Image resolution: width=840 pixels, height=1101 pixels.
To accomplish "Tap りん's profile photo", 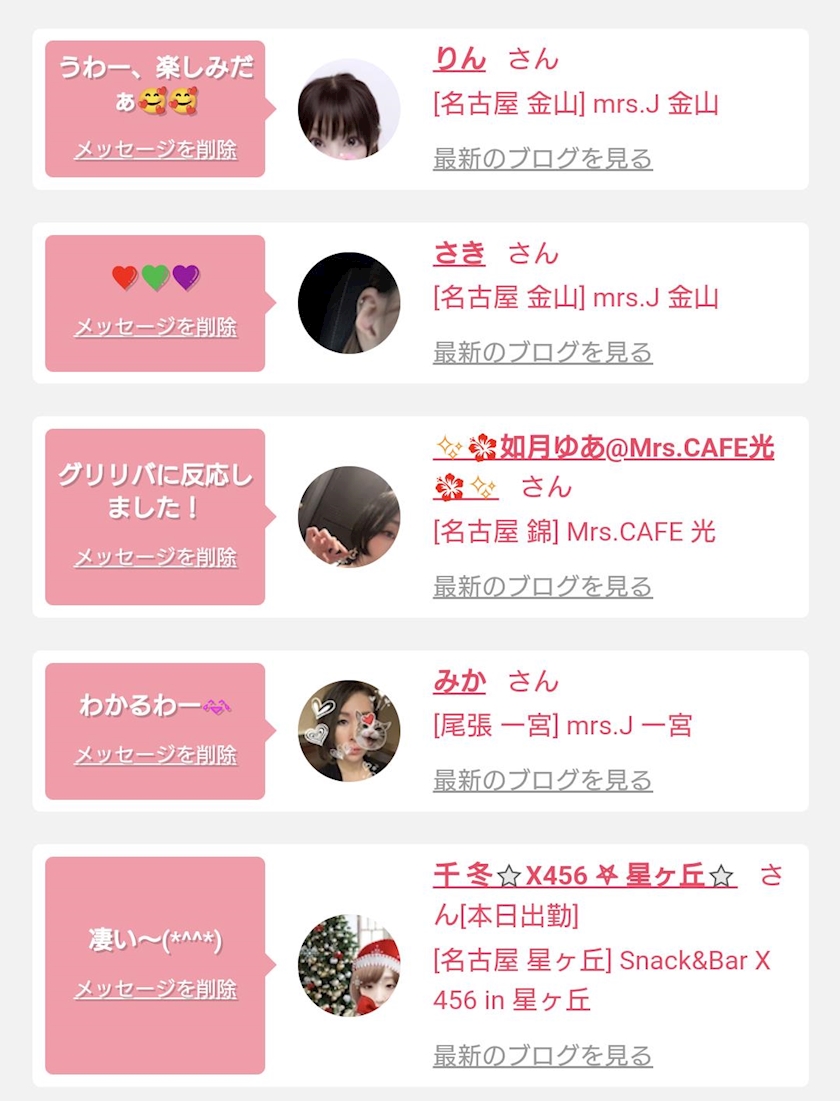I will 349,110.
